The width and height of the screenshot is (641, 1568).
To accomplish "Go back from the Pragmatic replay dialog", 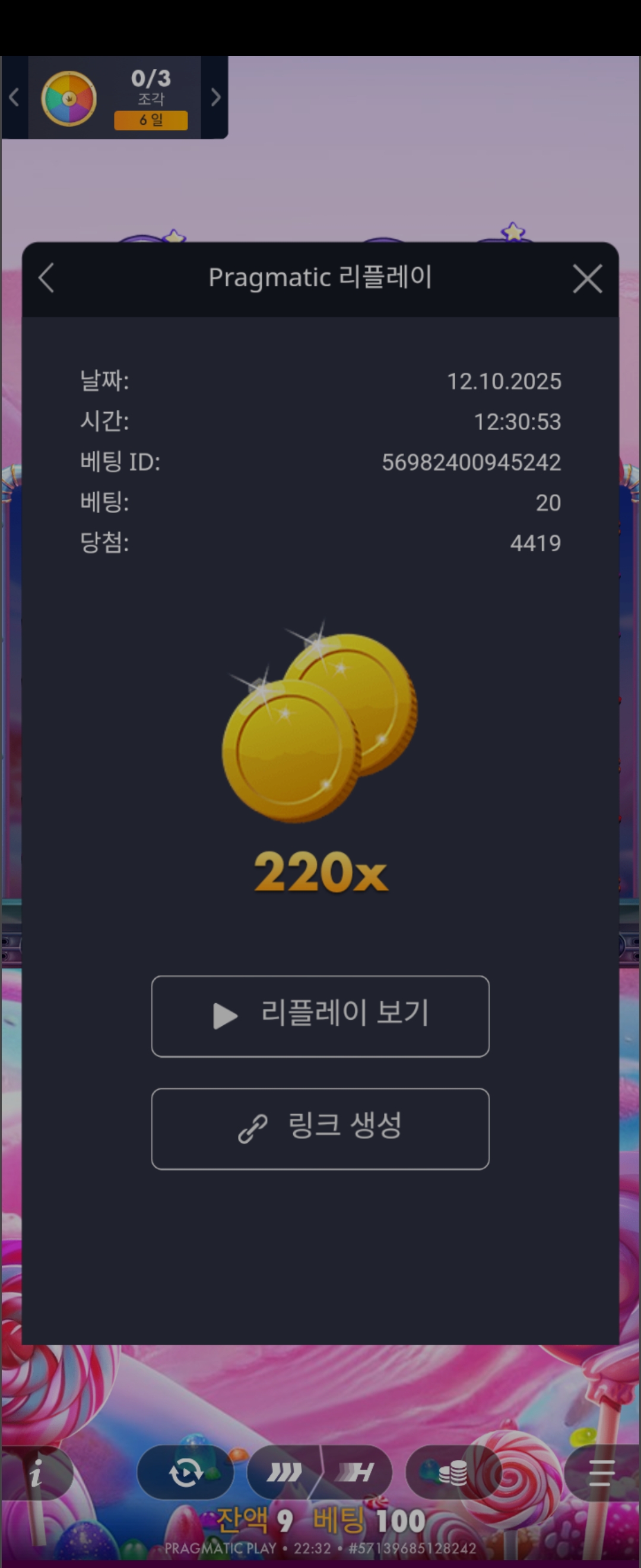I will pos(47,279).
